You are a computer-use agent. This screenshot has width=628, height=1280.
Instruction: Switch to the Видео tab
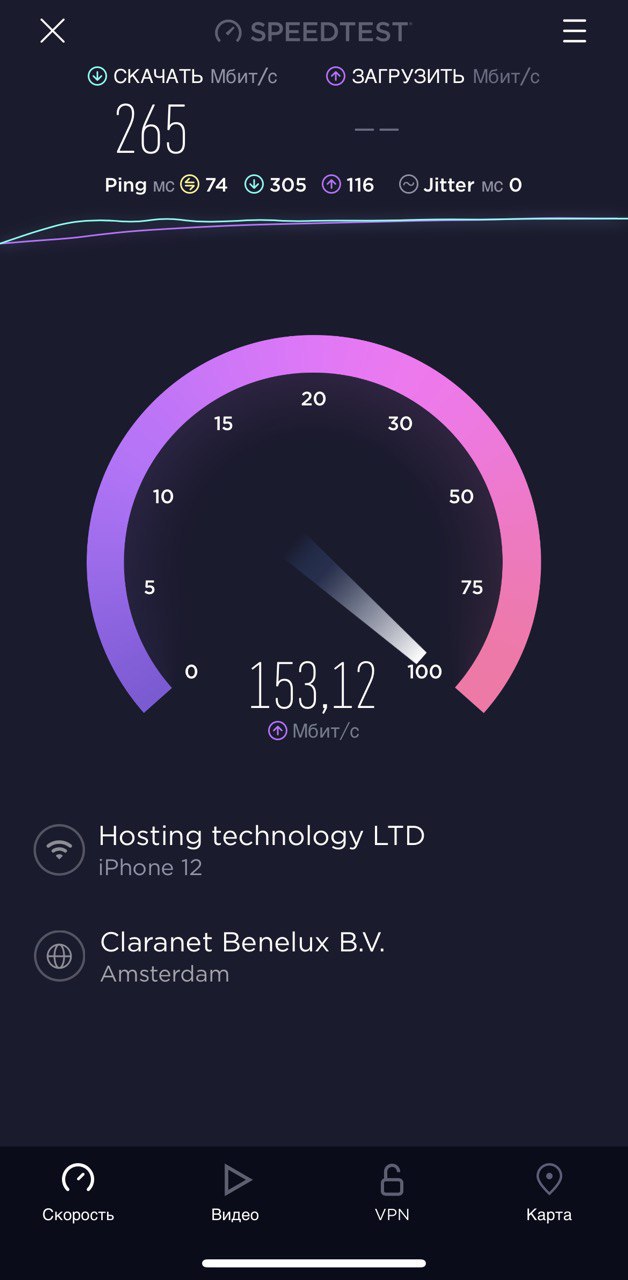[x=235, y=1194]
